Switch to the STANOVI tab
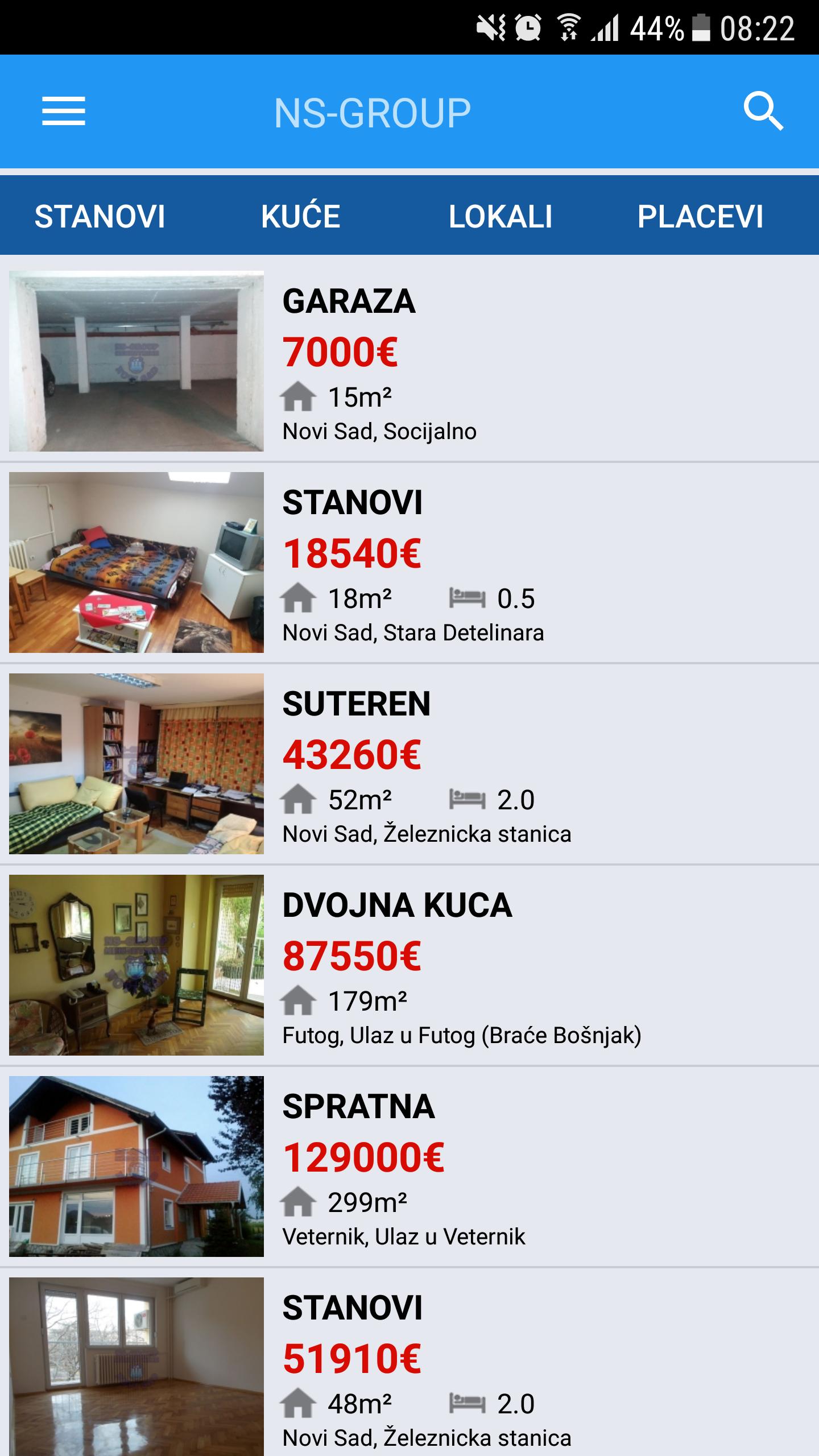The width and height of the screenshot is (819, 1456). point(100,216)
